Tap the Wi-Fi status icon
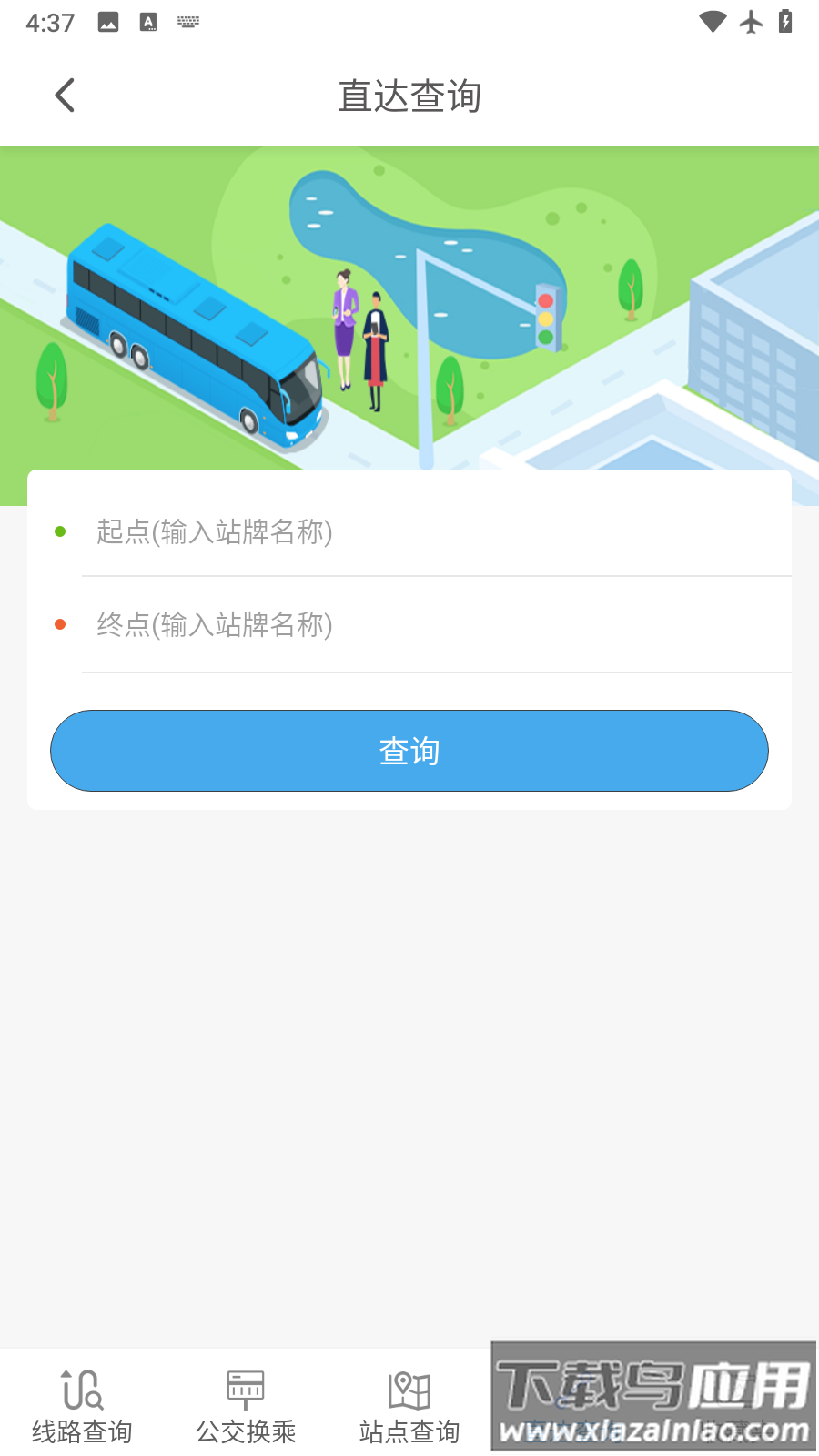 click(x=713, y=22)
